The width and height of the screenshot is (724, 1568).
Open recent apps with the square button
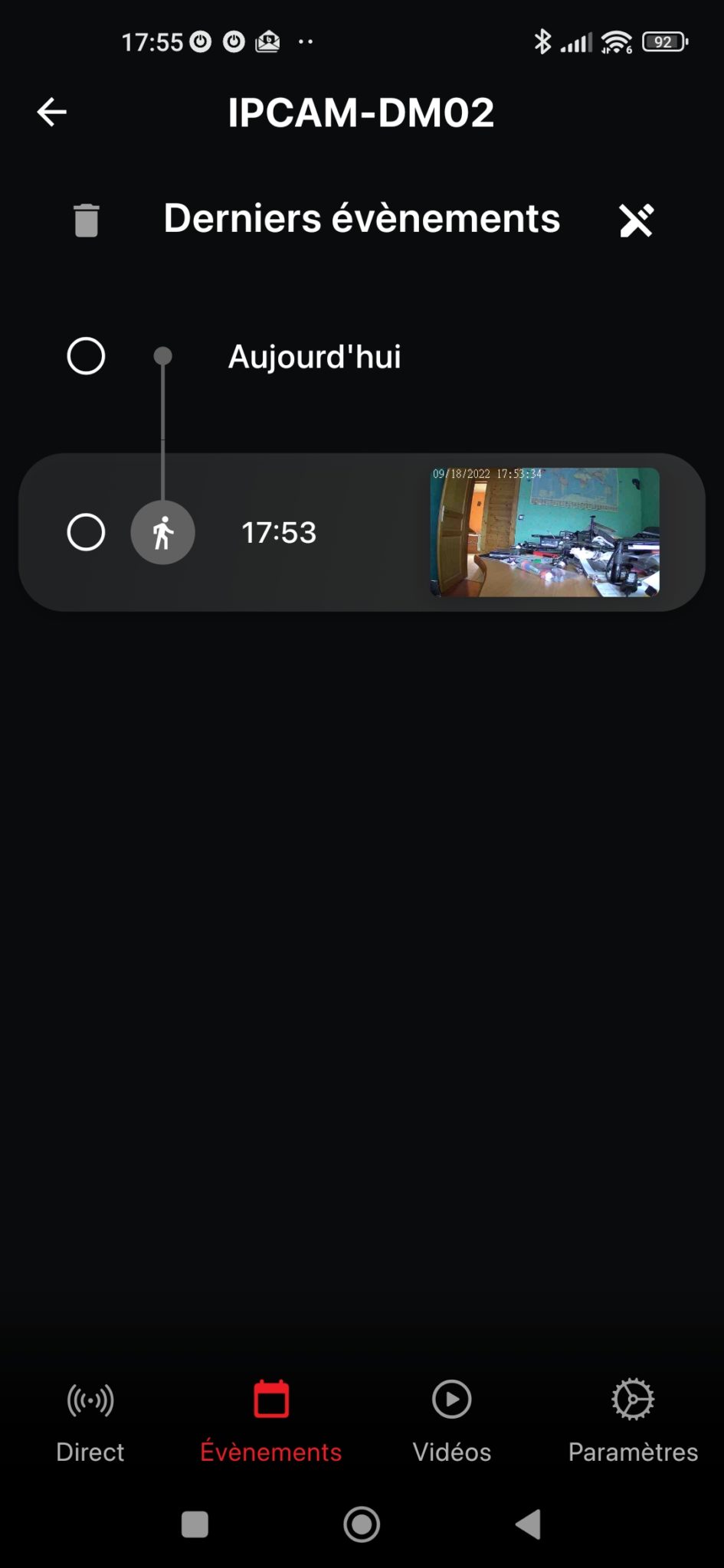[195, 1524]
